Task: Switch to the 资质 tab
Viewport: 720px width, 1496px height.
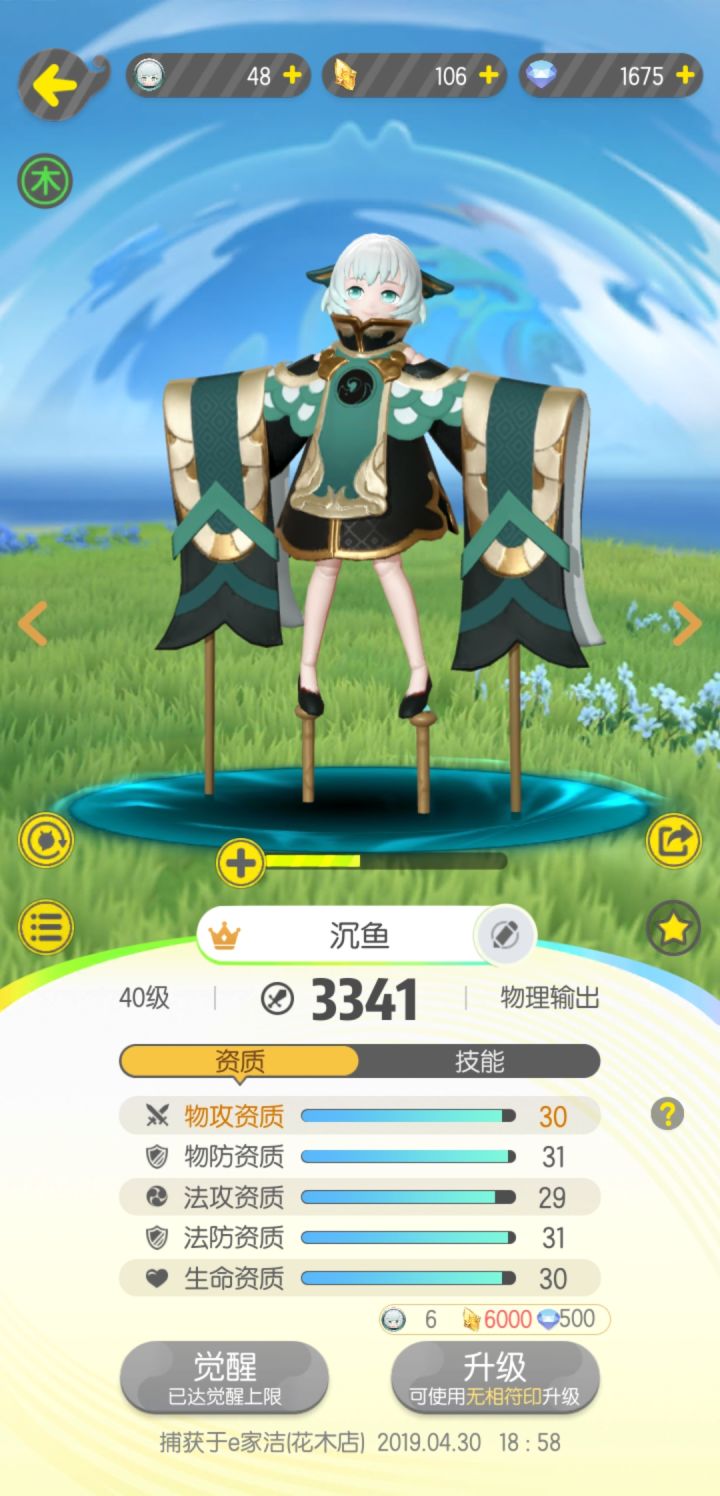Action: tap(240, 1063)
